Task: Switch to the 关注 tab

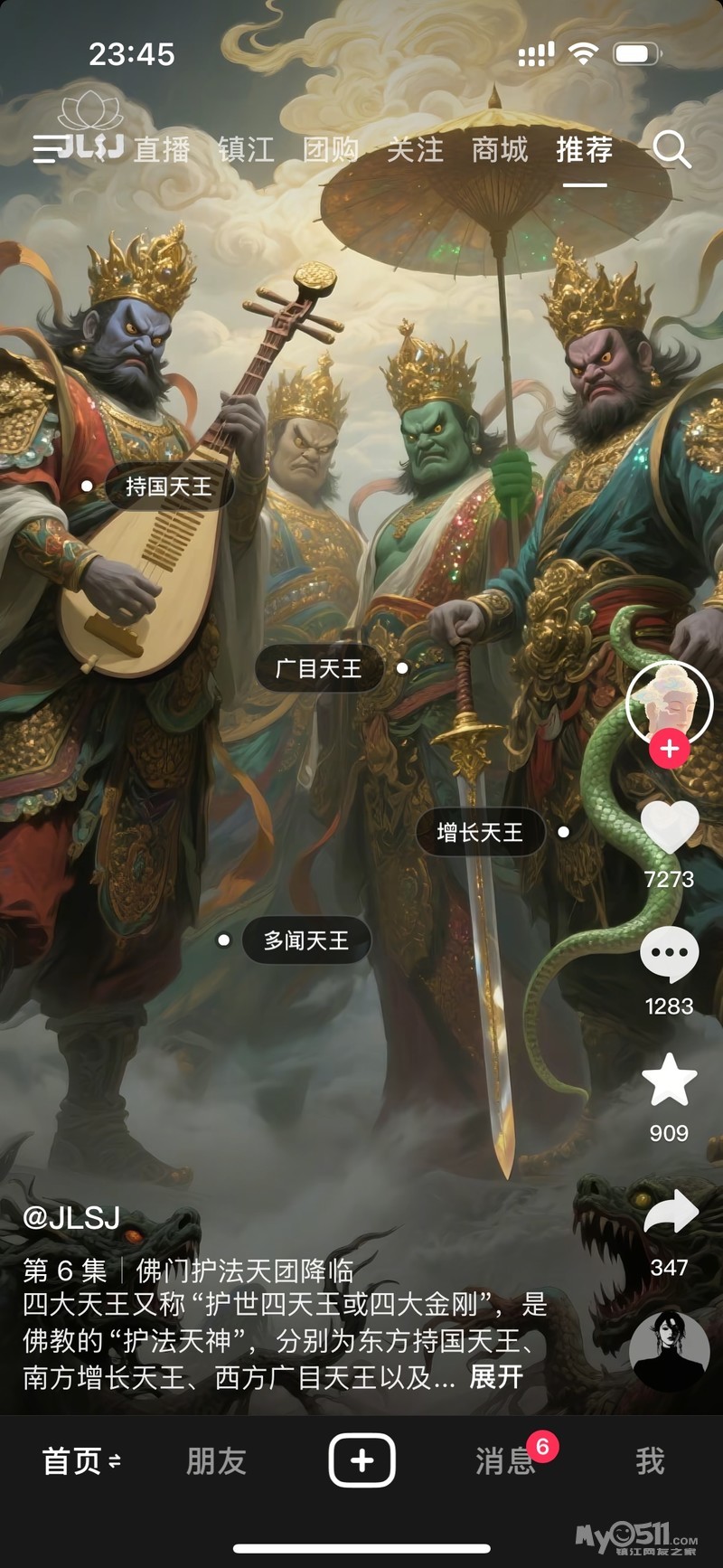Action: tap(415, 149)
